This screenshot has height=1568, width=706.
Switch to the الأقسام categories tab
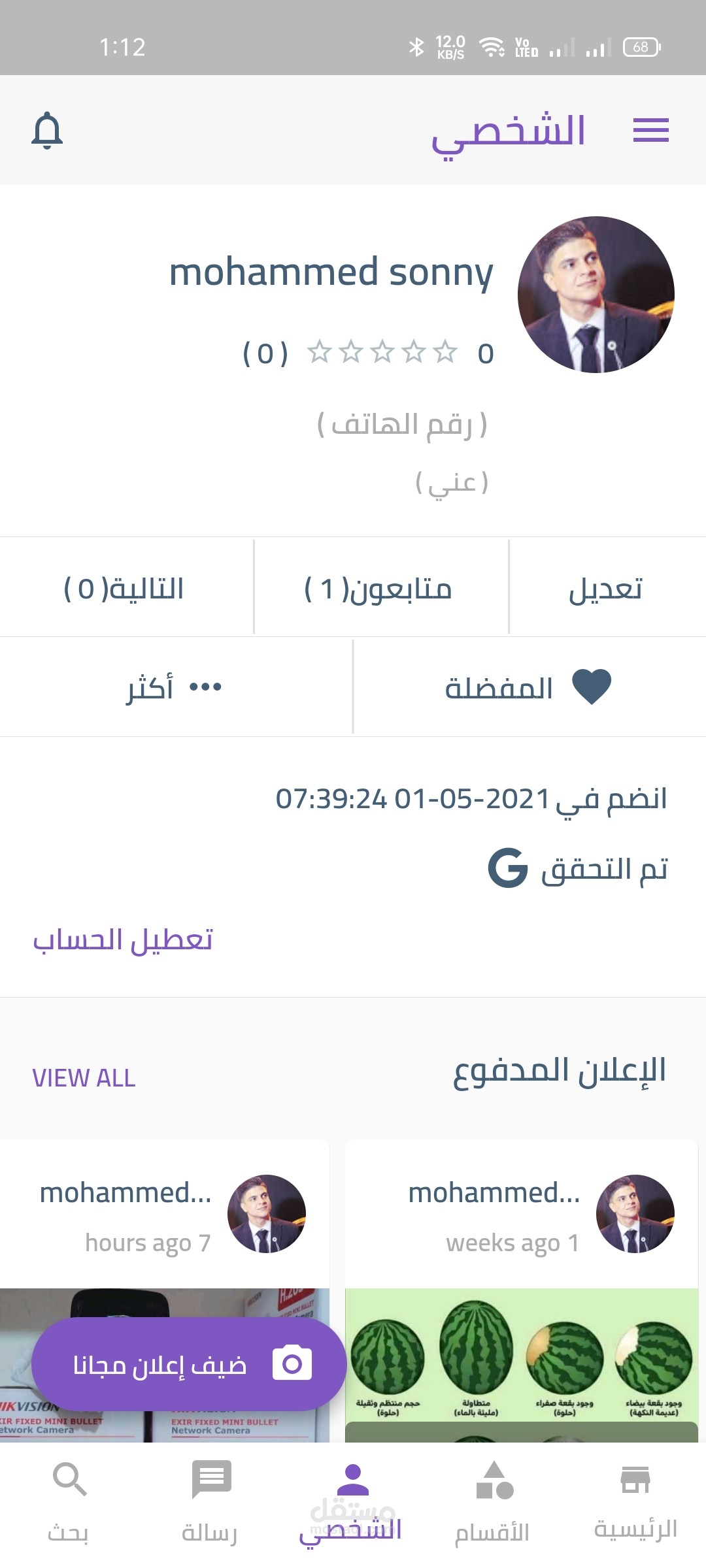(x=494, y=1503)
